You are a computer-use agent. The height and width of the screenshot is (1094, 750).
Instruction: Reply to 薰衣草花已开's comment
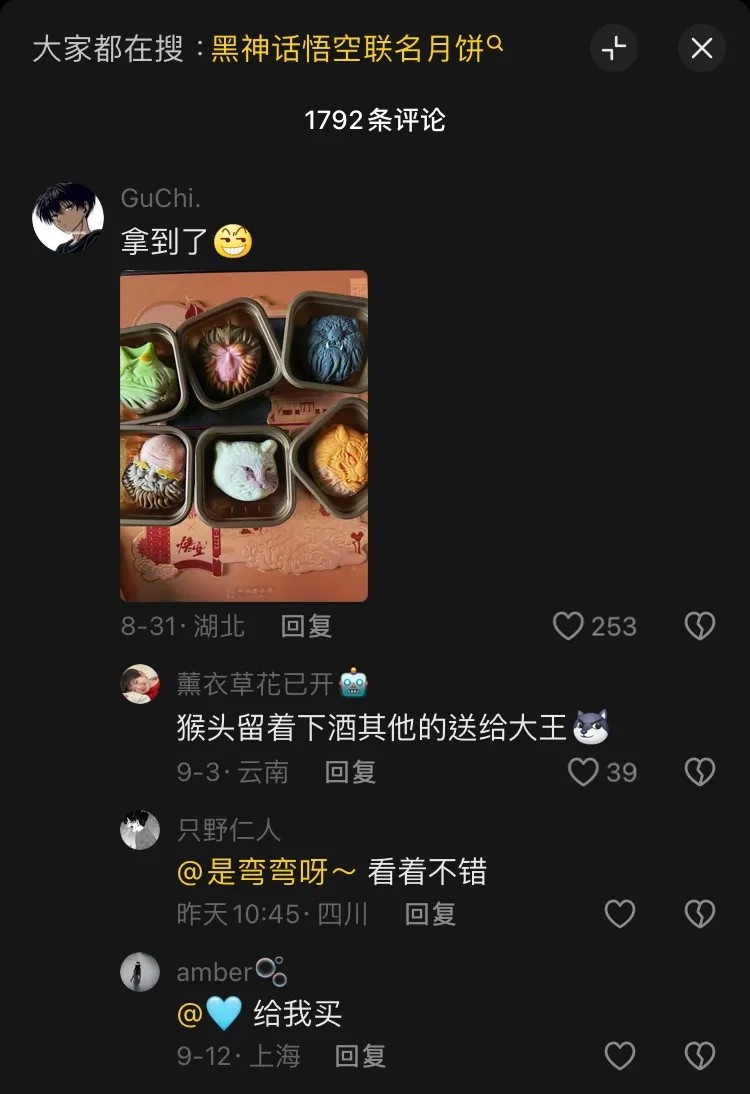(350, 772)
